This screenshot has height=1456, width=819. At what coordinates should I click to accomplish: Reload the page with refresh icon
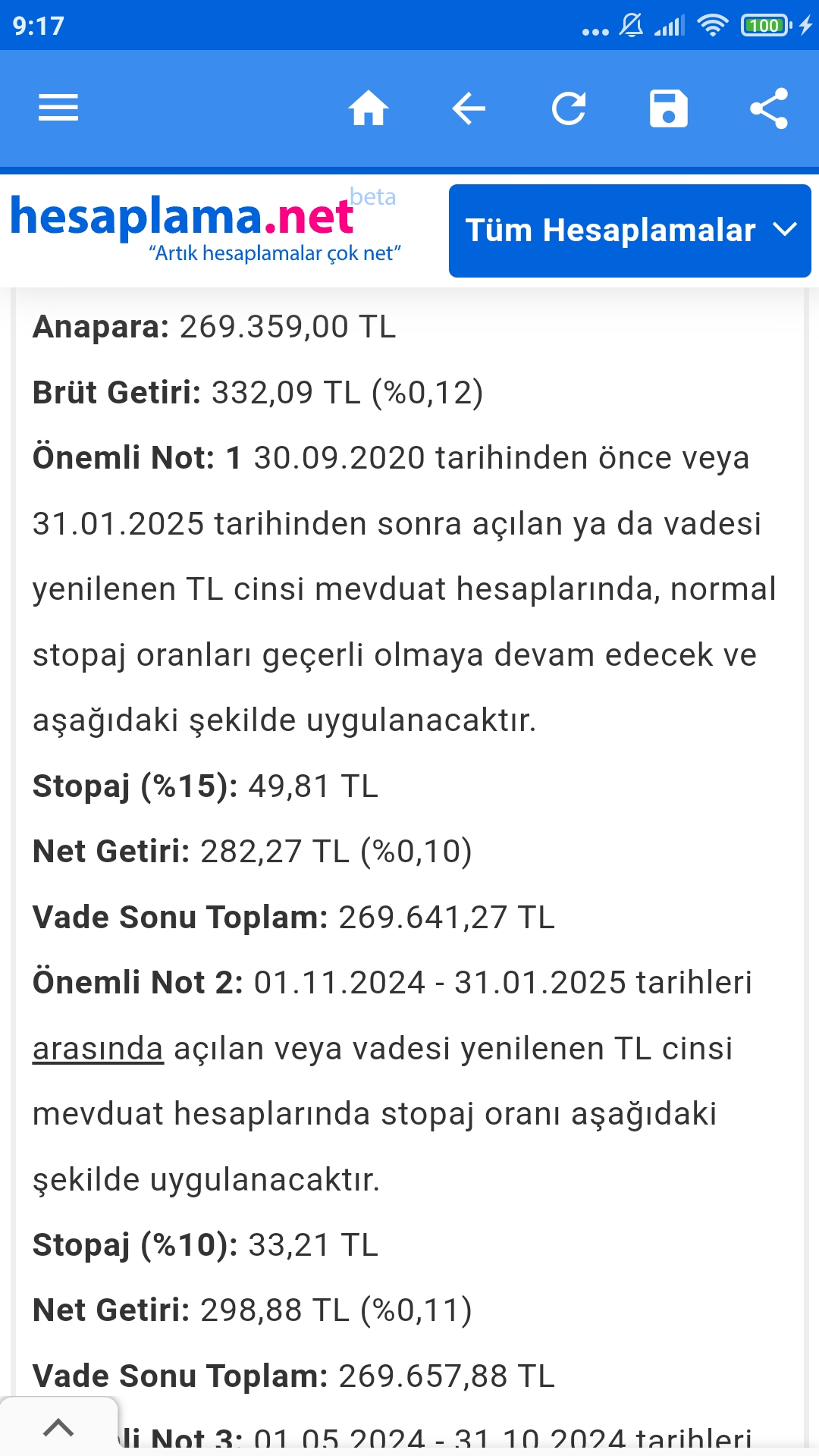[x=569, y=108]
